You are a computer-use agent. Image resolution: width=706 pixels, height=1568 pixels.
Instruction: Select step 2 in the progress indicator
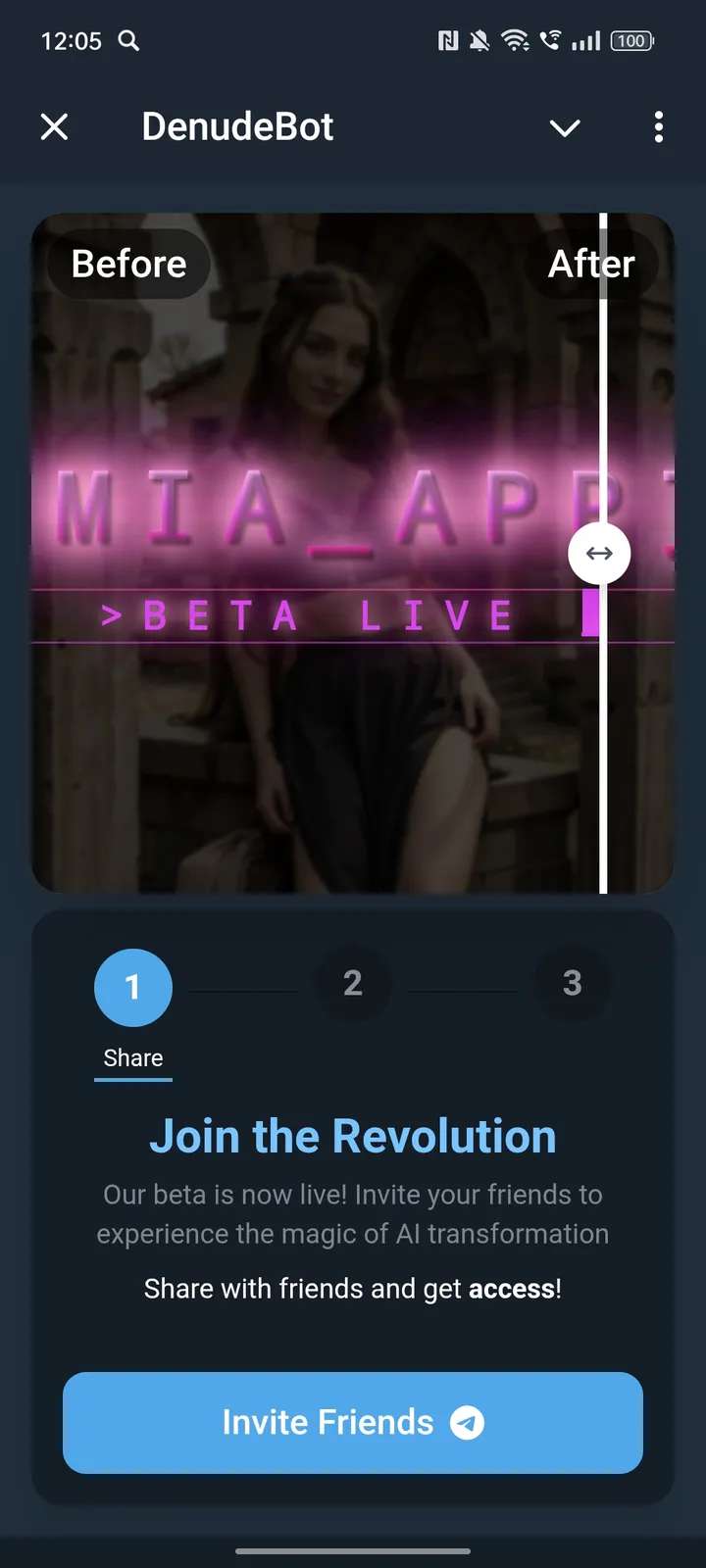tap(353, 983)
